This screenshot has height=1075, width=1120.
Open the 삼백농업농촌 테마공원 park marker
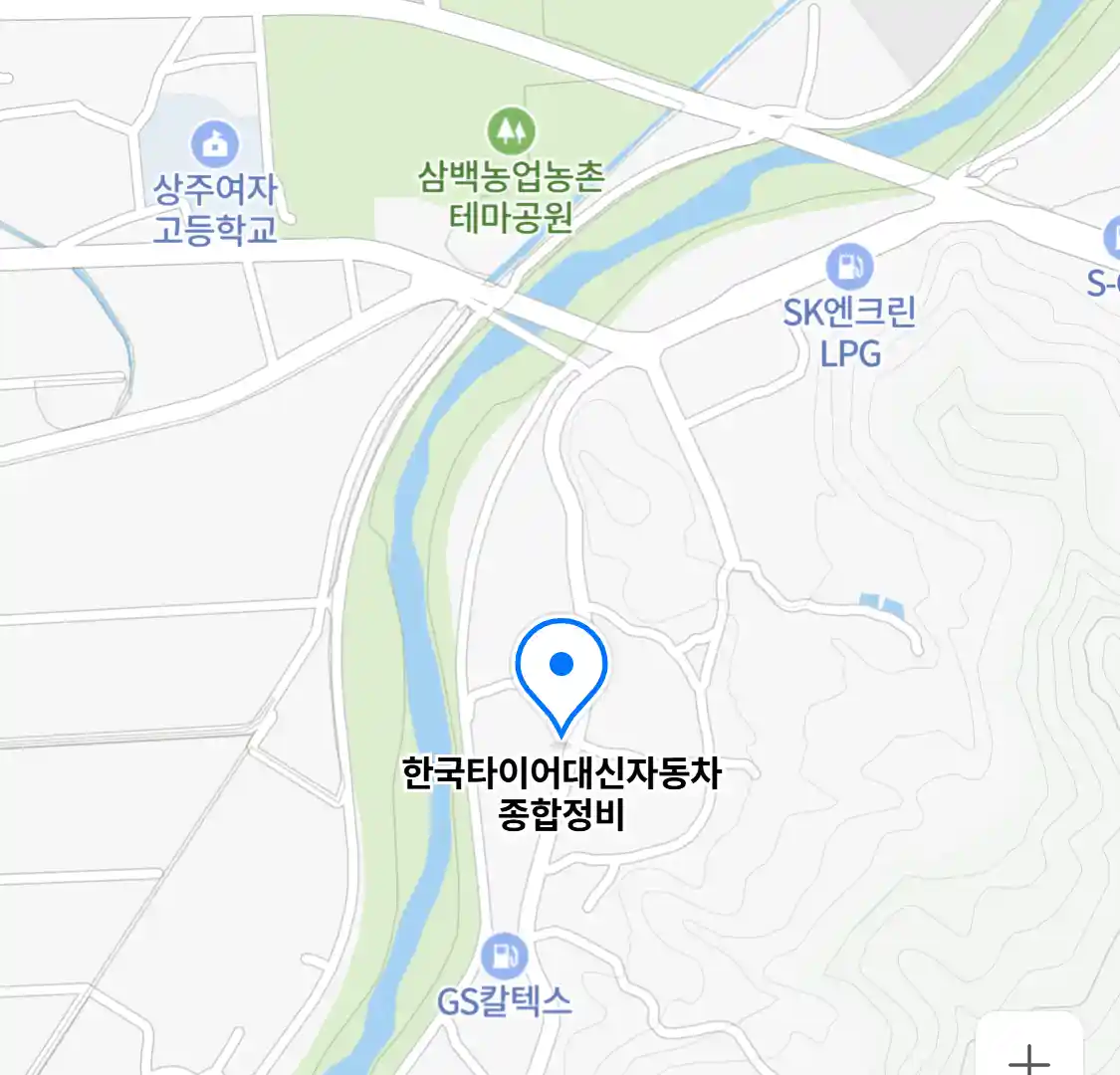(511, 131)
